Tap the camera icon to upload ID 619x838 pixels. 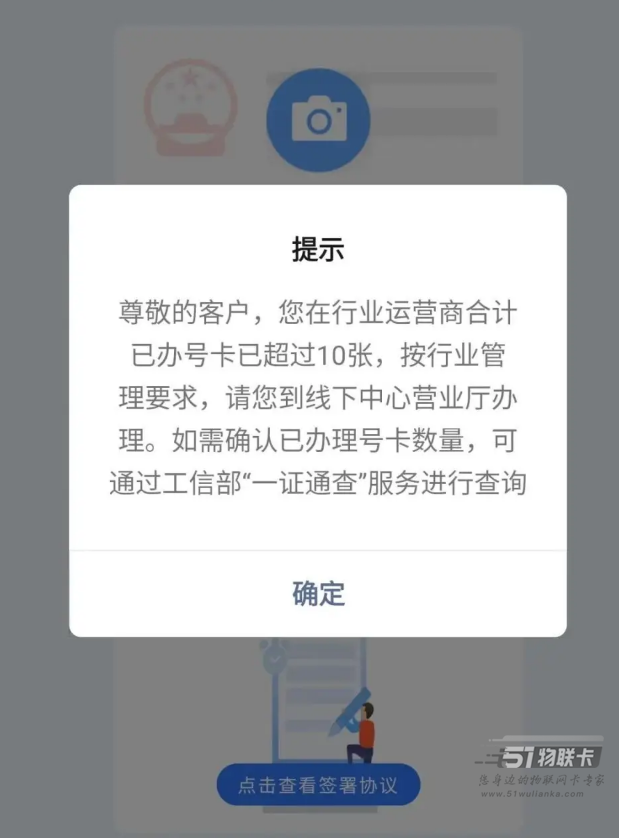click(x=318, y=121)
